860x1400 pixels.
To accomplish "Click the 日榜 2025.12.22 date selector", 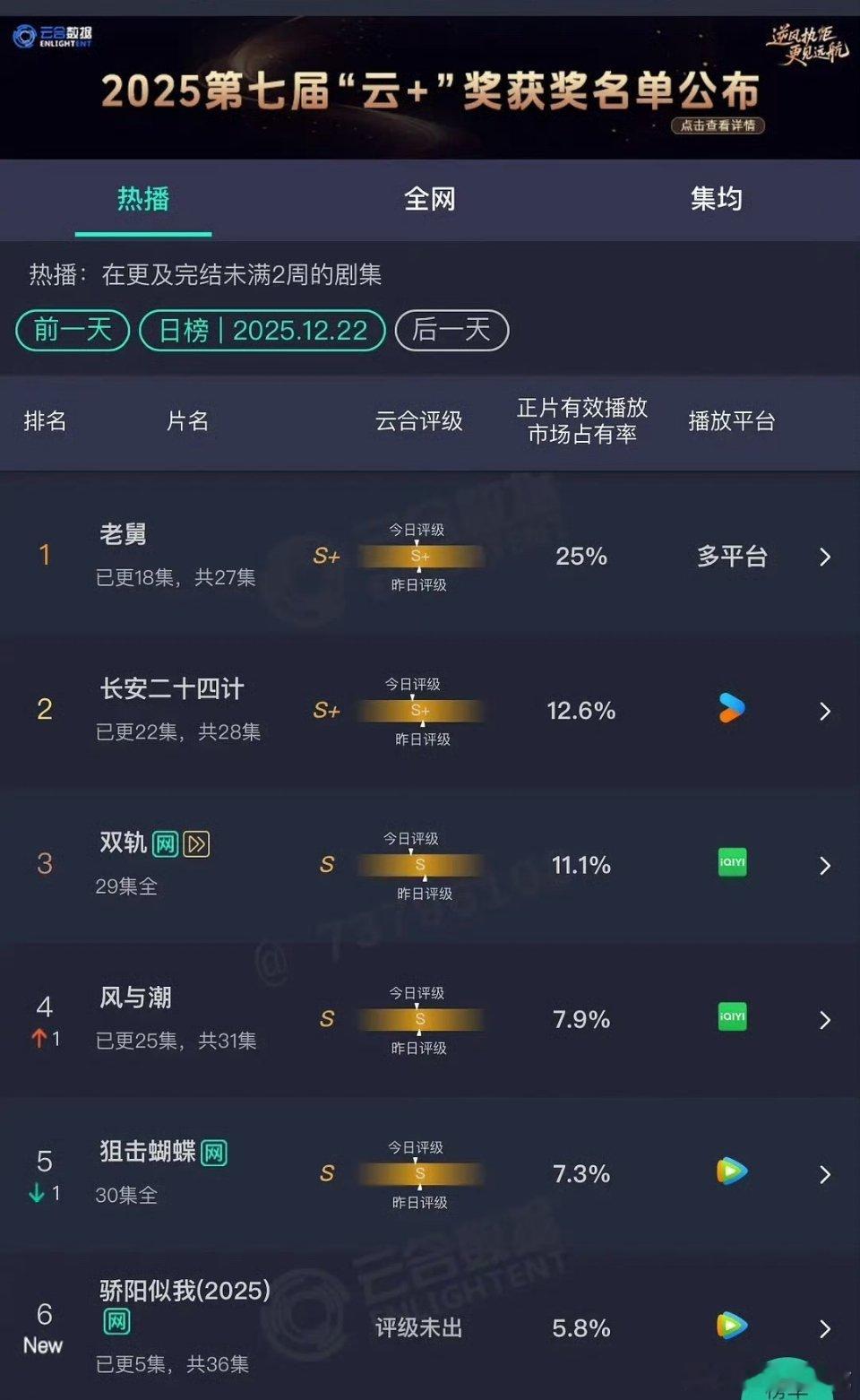I will [x=261, y=330].
